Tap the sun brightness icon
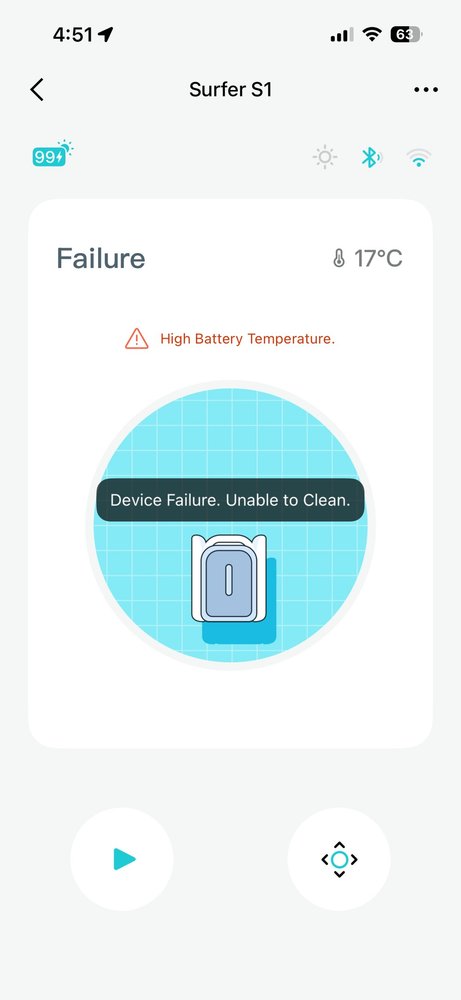This screenshot has width=461, height=1000. click(325, 158)
